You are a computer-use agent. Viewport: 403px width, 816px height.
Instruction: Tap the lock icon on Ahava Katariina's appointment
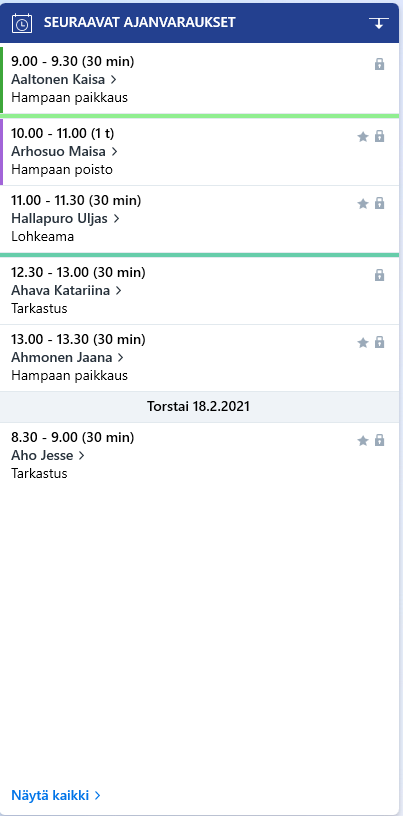pos(380,275)
